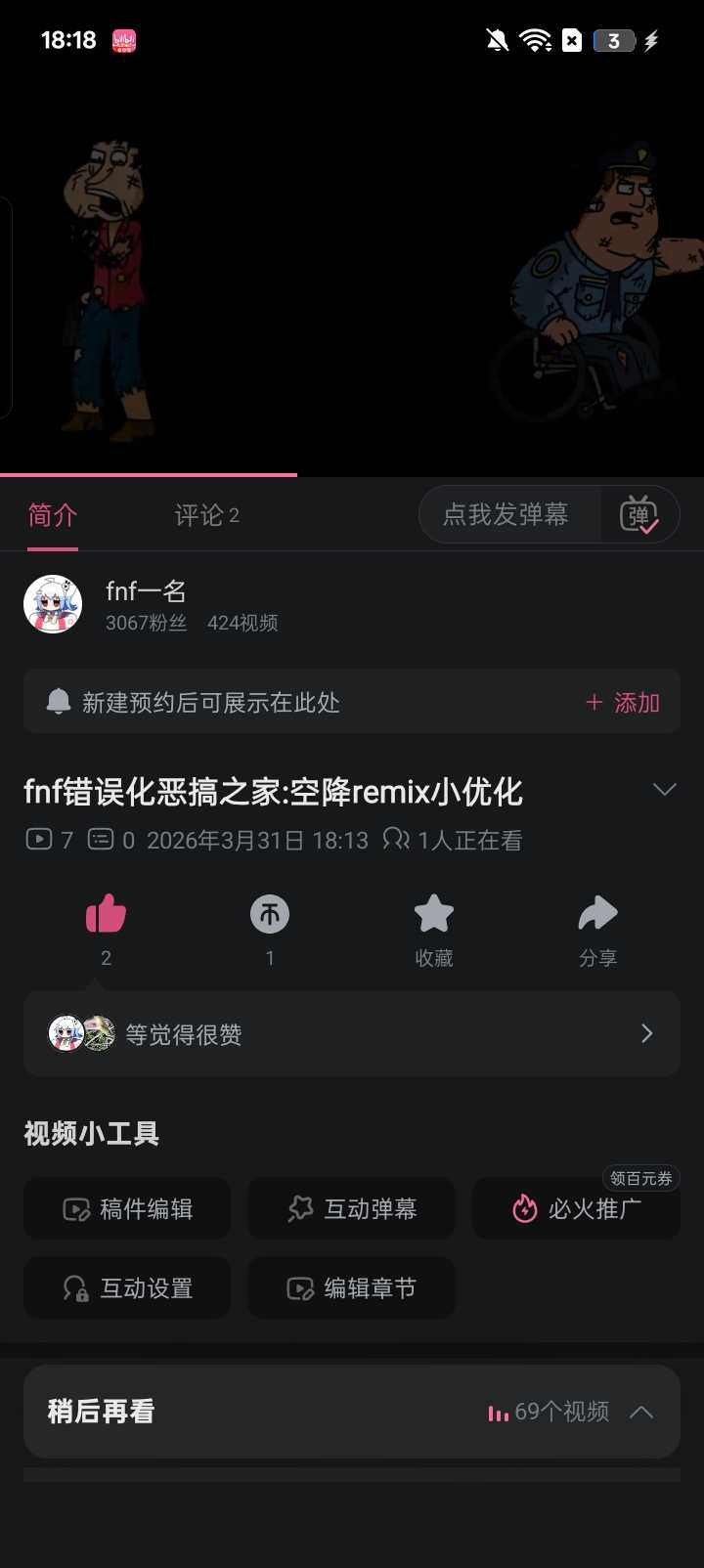Like this video

click(x=106, y=916)
